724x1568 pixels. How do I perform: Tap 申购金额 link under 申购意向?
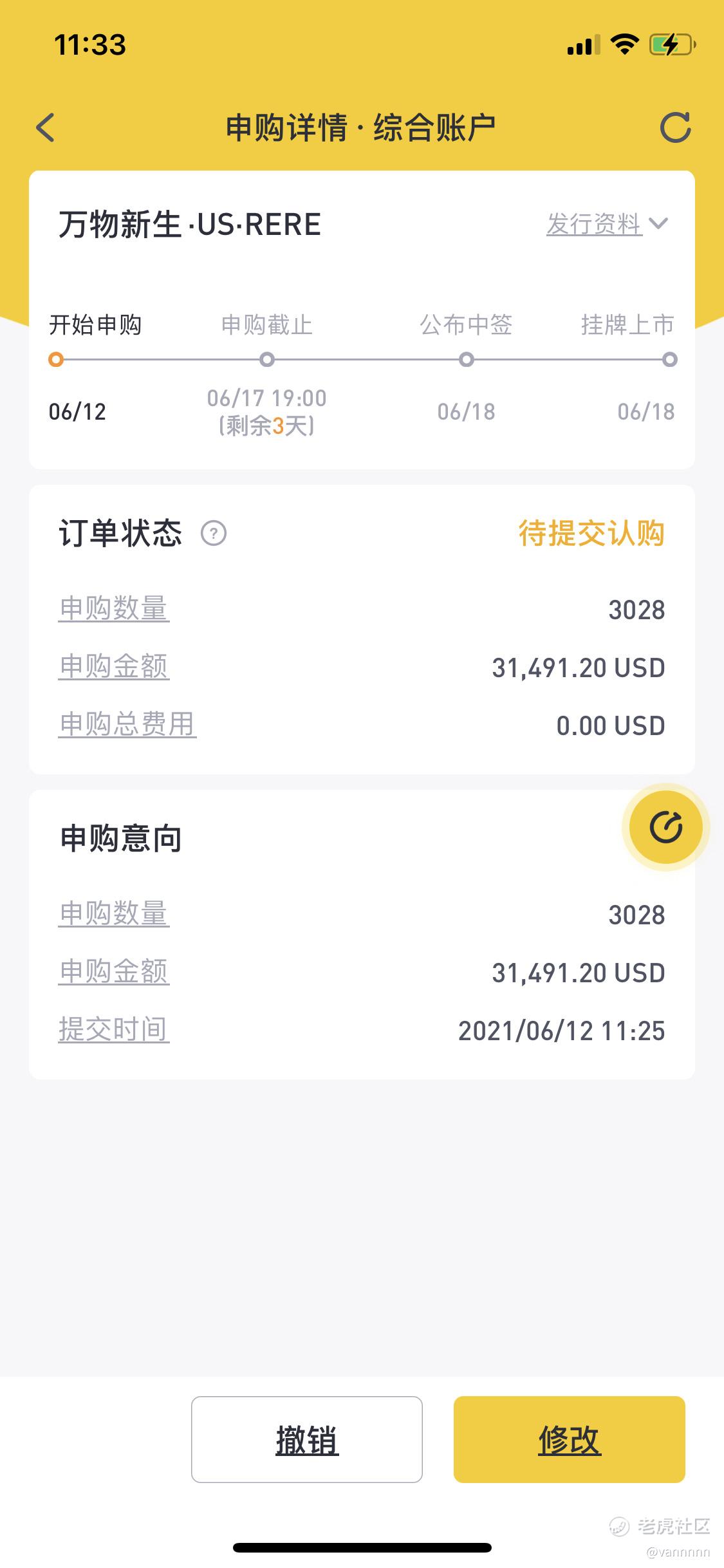coord(114,972)
